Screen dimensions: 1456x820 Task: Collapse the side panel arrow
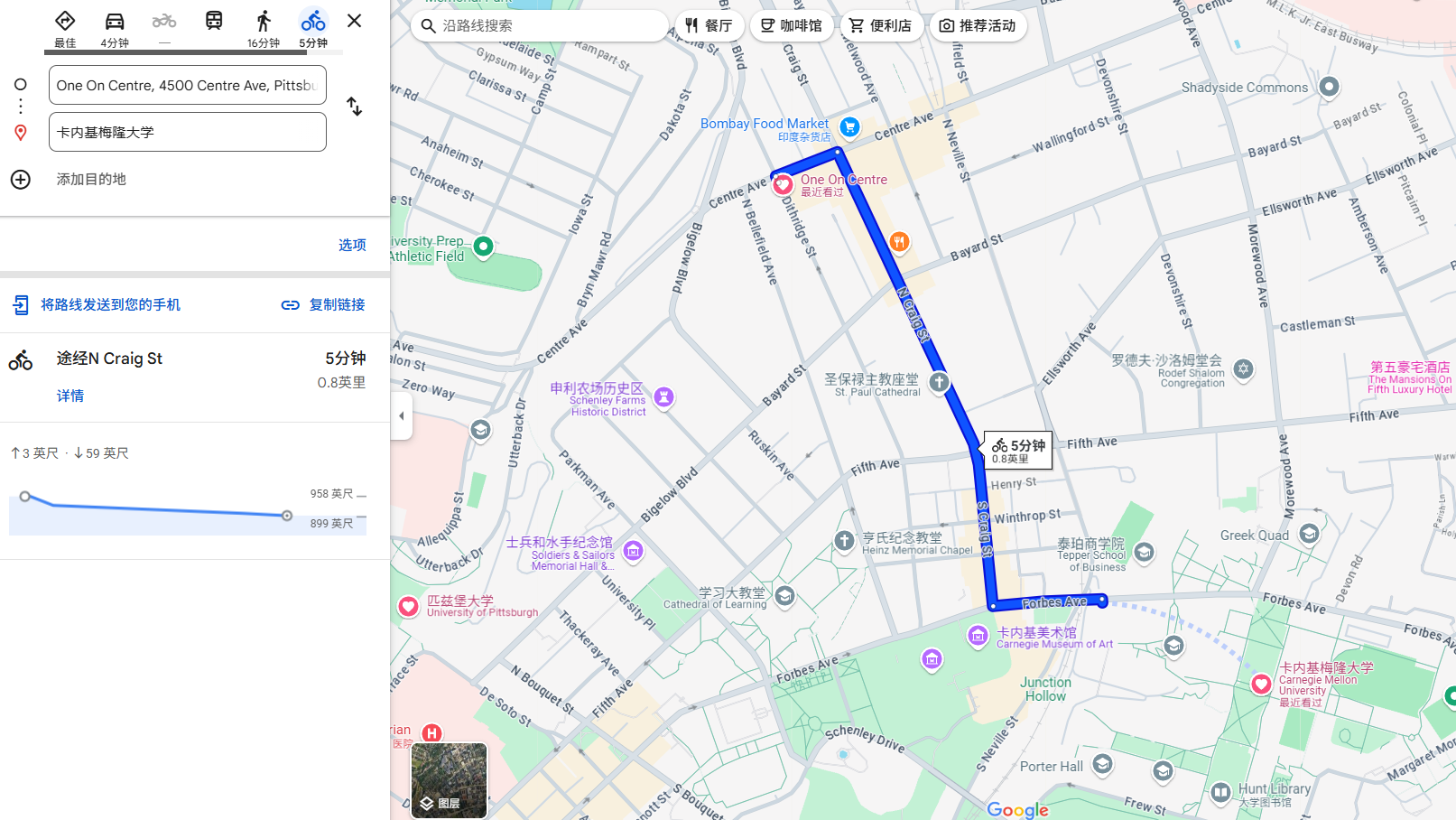[x=402, y=415]
